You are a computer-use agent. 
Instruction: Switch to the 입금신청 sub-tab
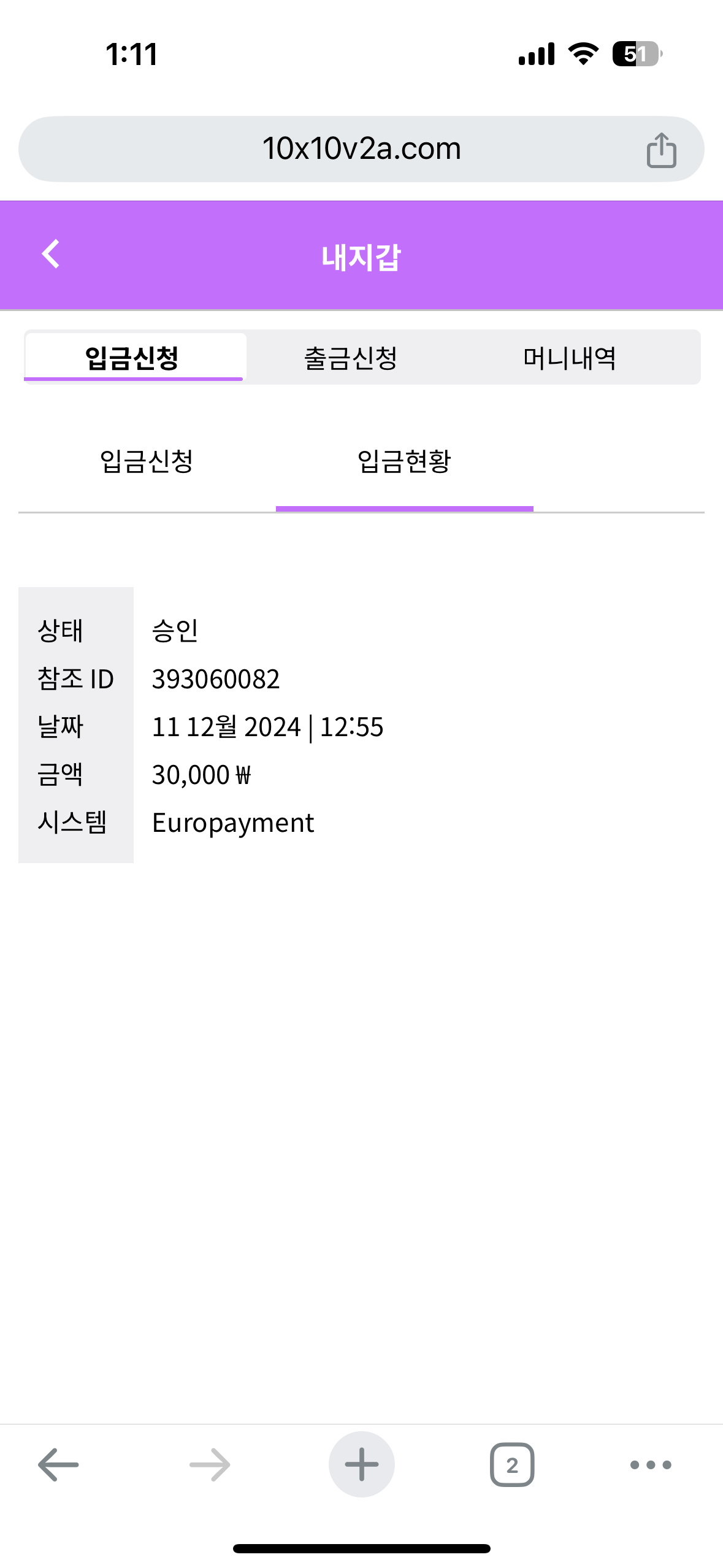(x=147, y=461)
